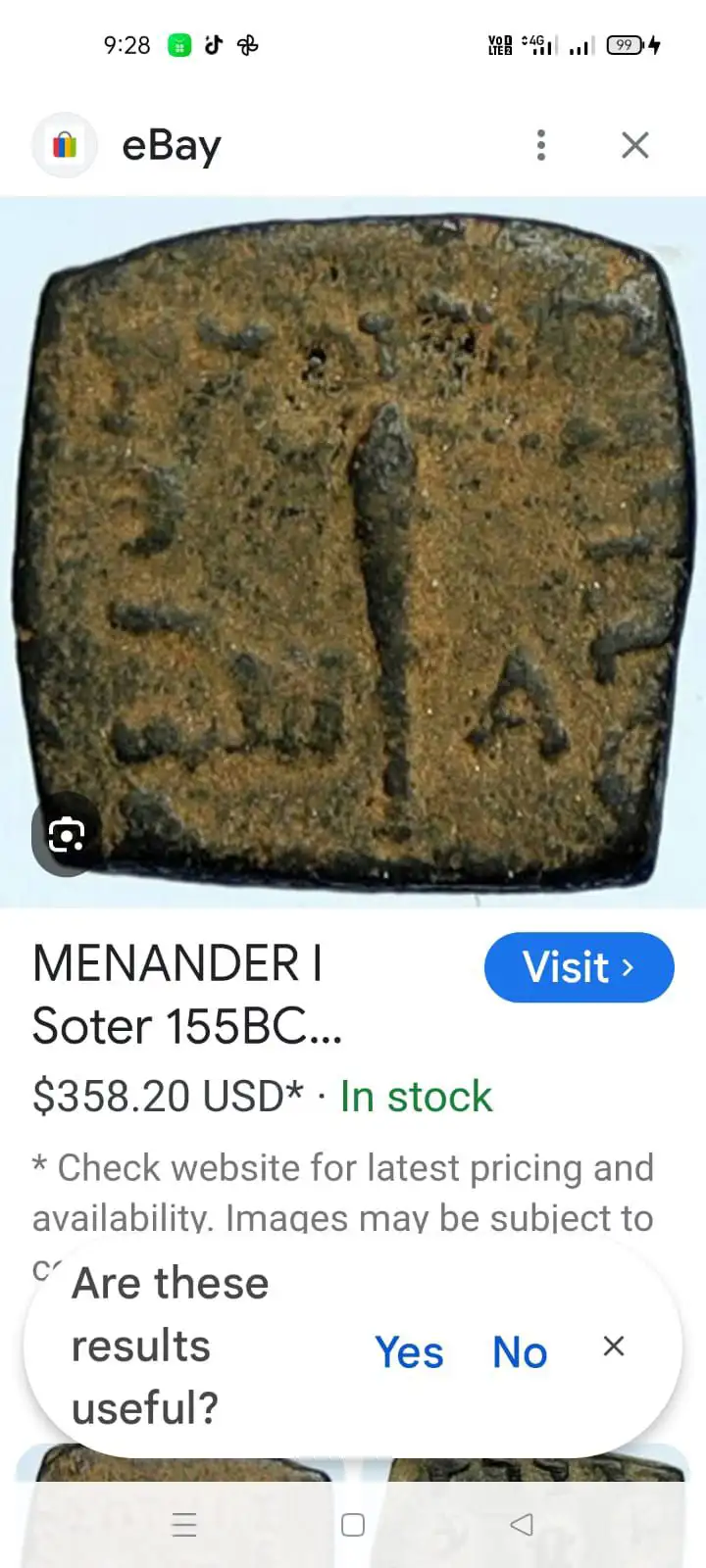Open the three-dot overflow menu

coord(540,144)
